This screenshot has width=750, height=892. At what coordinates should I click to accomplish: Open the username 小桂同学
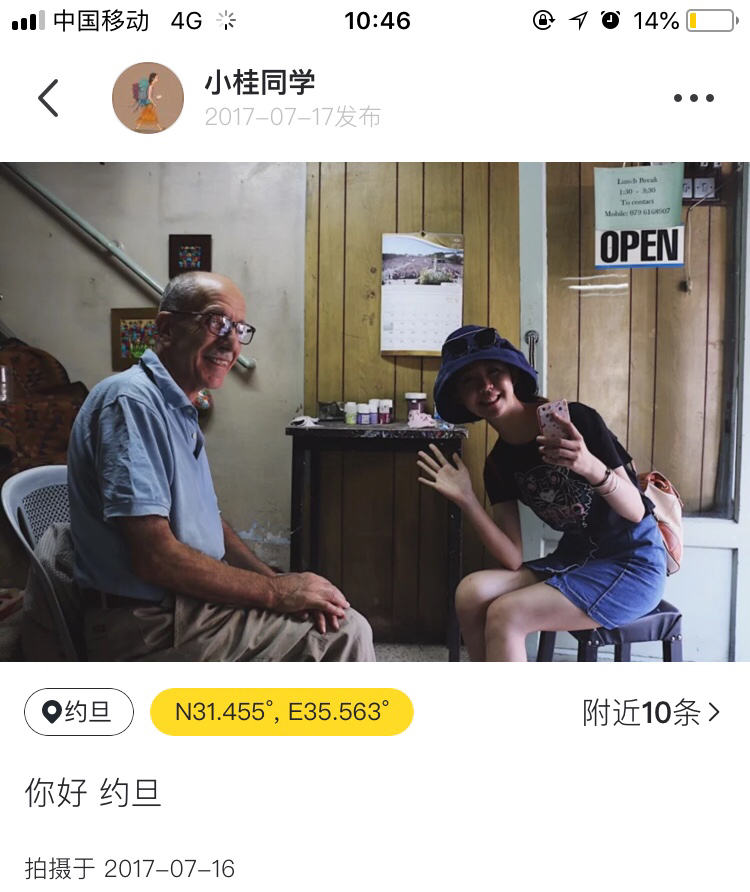[x=259, y=81]
